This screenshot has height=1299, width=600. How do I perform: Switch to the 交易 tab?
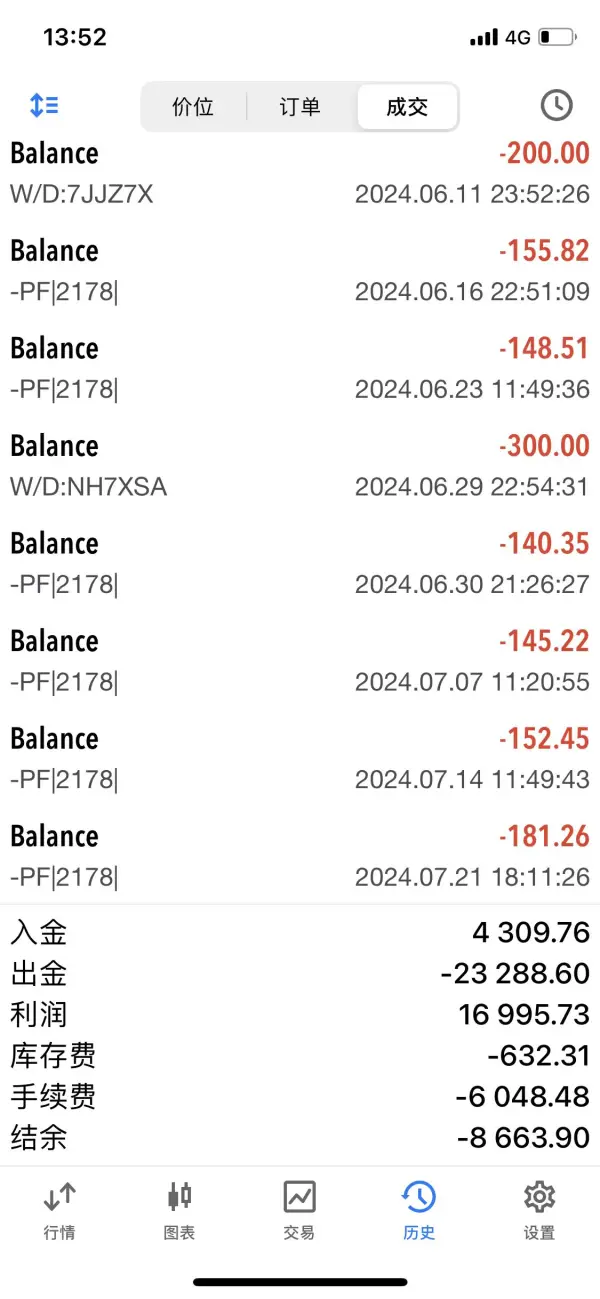click(299, 1210)
